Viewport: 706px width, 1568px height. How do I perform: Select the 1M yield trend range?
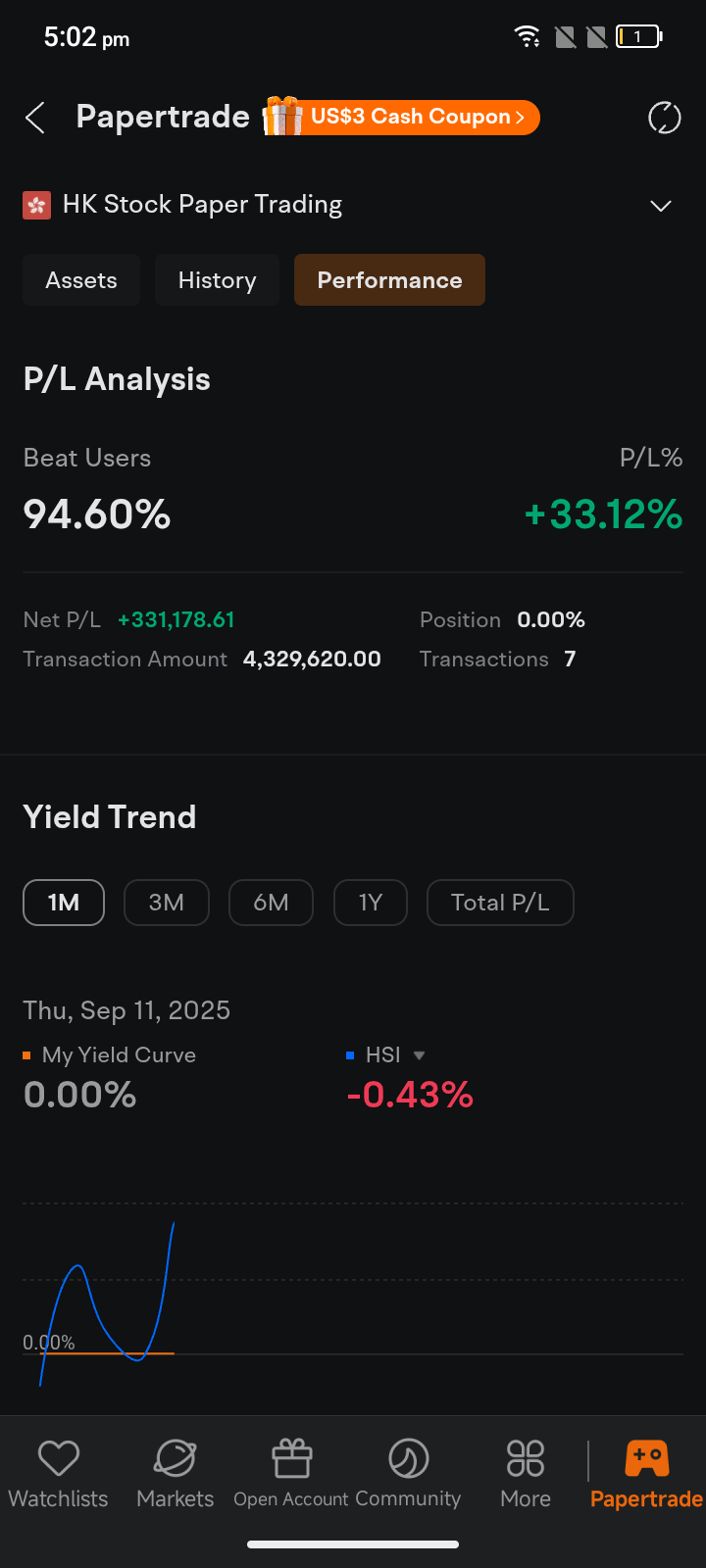coord(64,903)
